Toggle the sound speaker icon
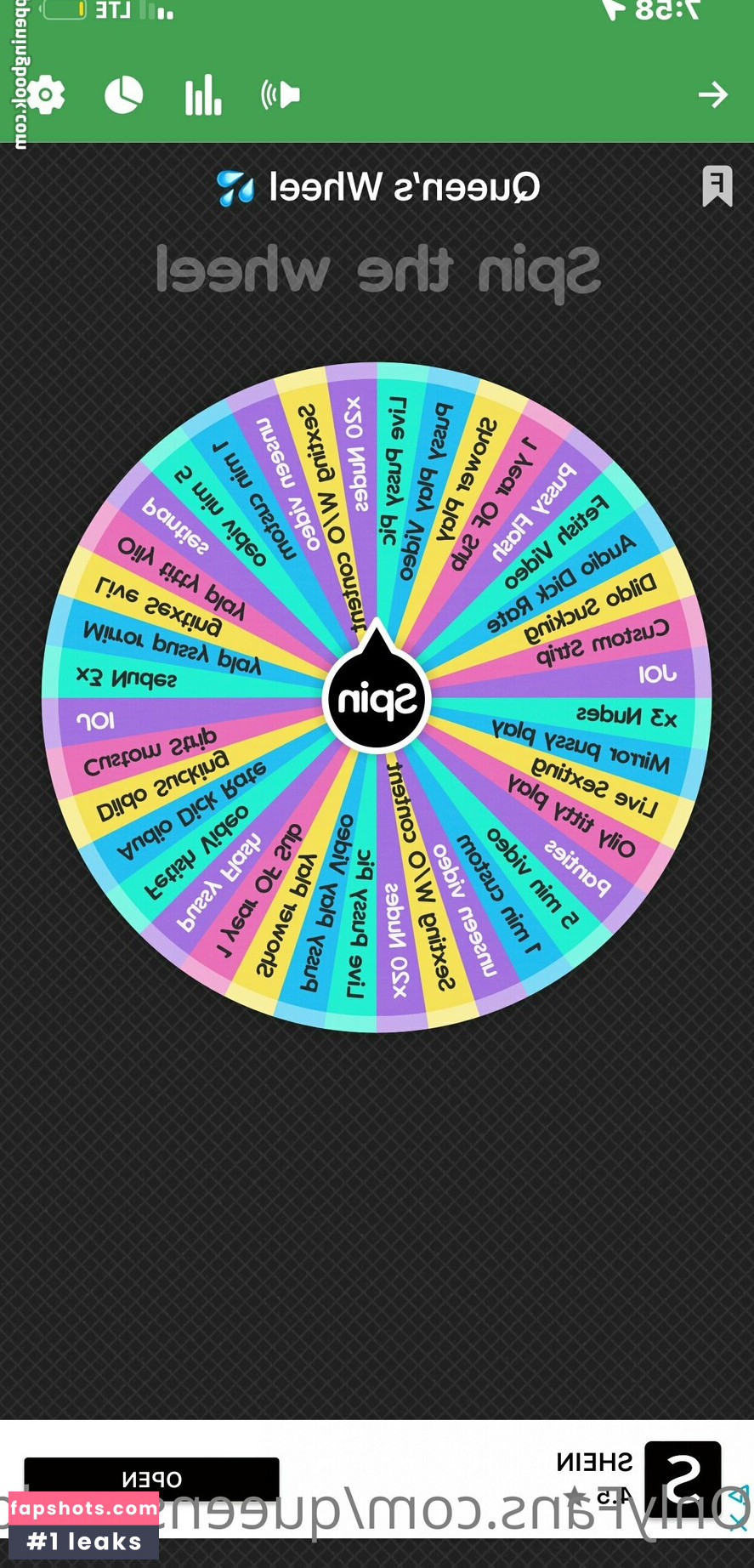 click(x=281, y=94)
